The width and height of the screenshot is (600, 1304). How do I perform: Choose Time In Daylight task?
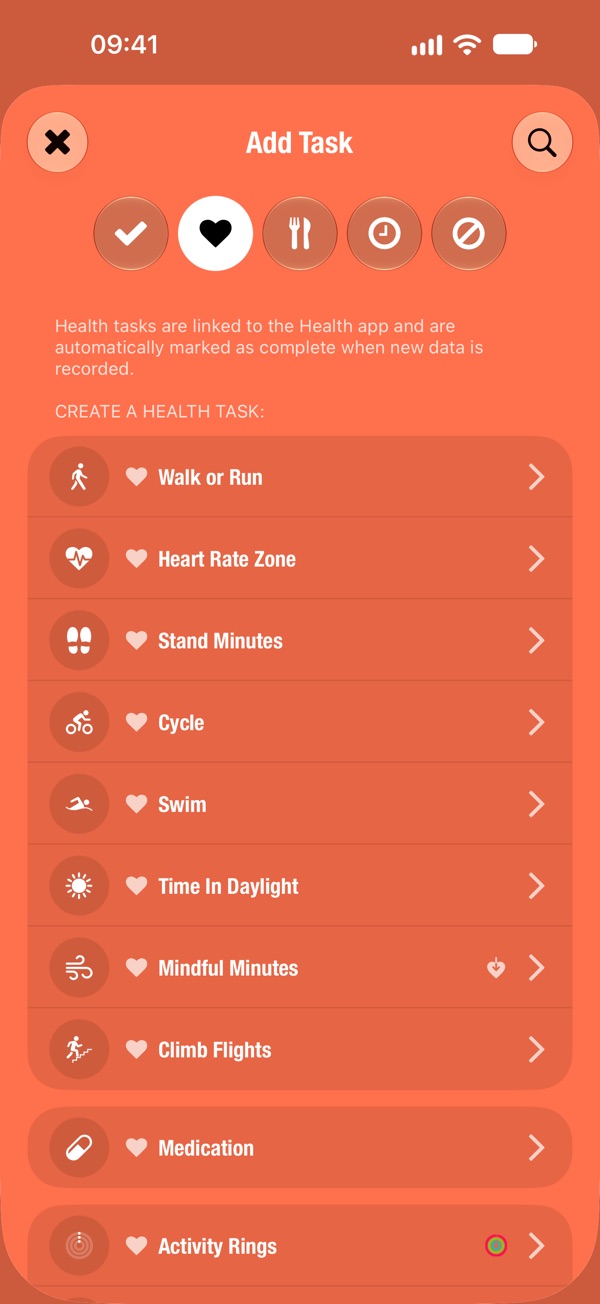[300, 887]
